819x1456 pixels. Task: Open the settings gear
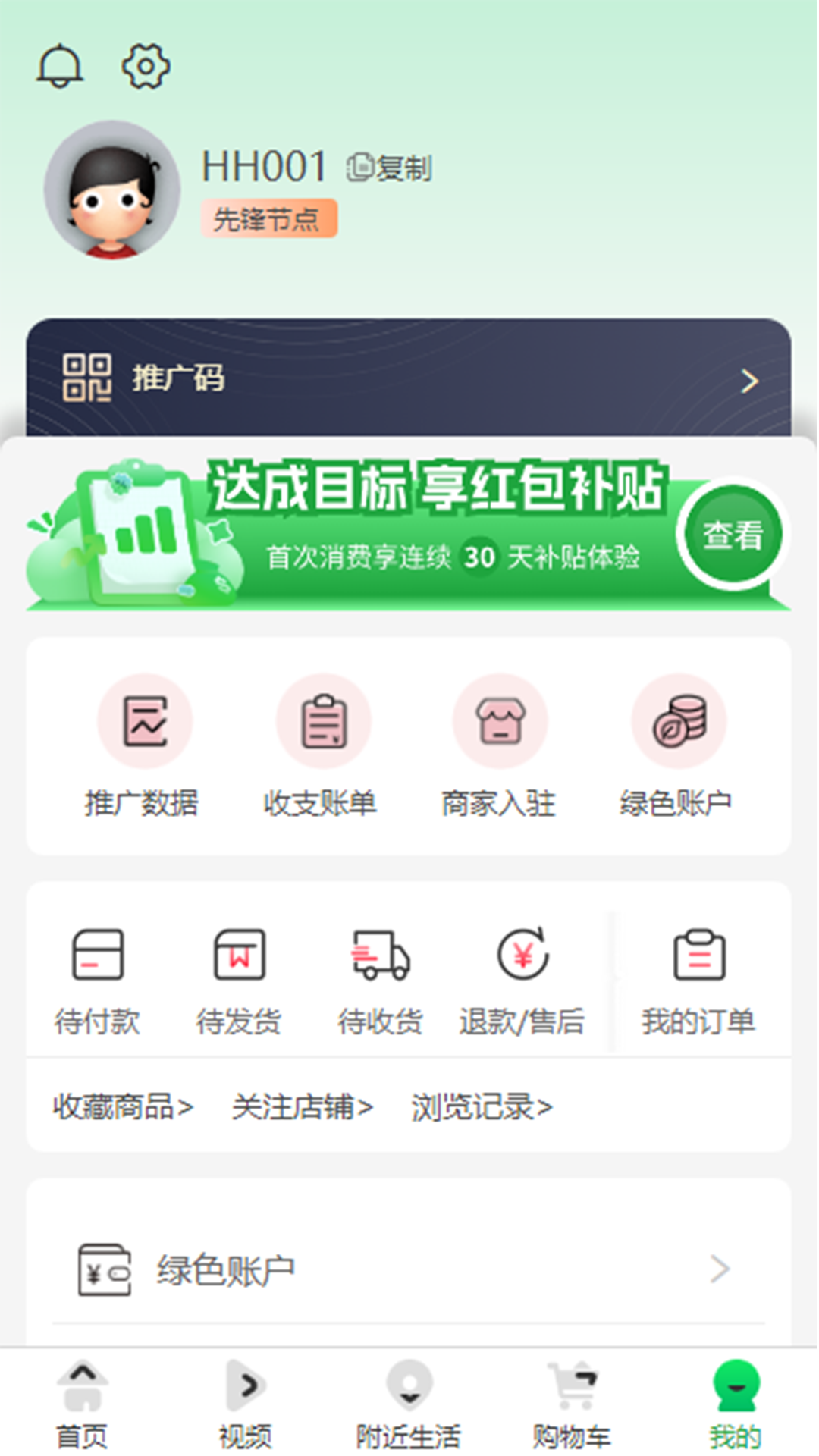coord(146,67)
